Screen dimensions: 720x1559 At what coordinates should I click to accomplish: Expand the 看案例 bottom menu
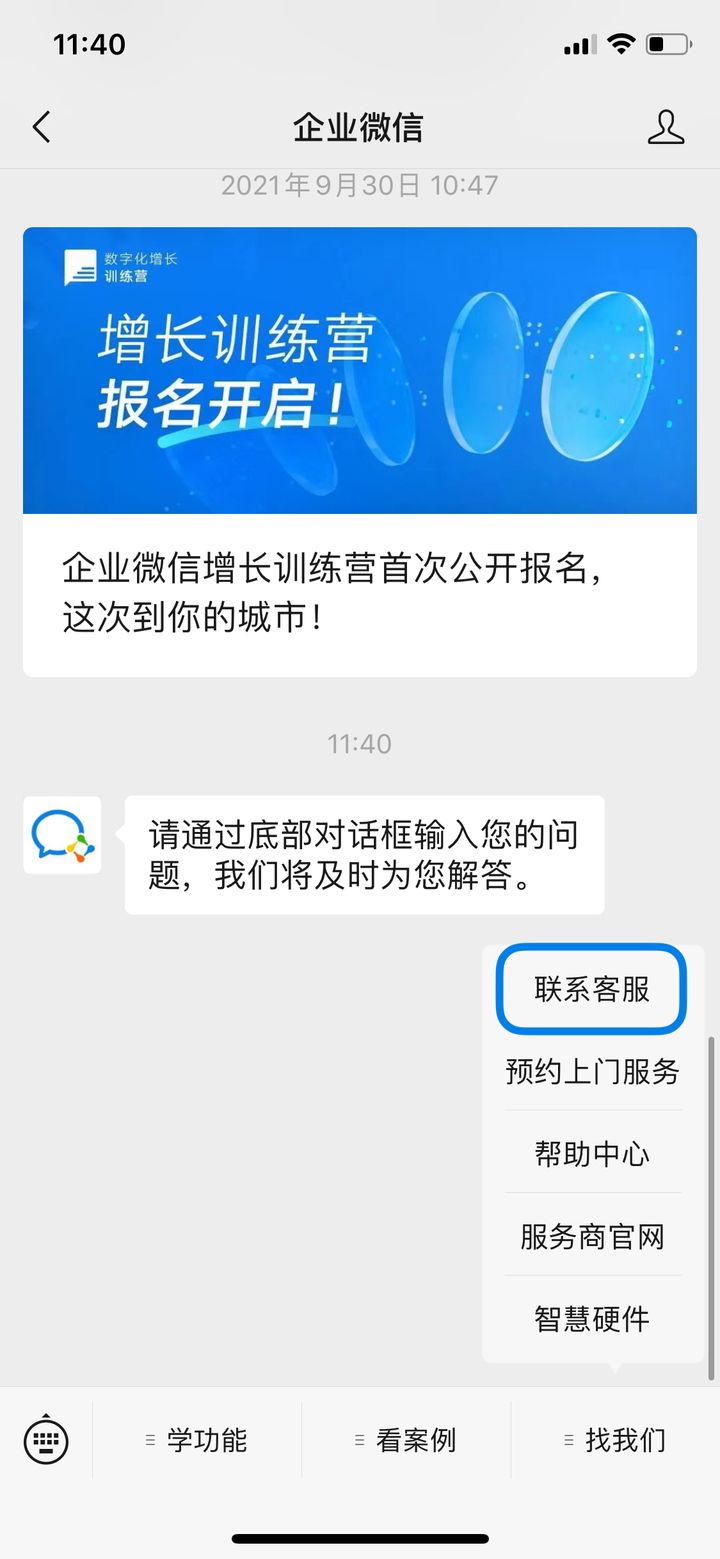point(406,1440)
